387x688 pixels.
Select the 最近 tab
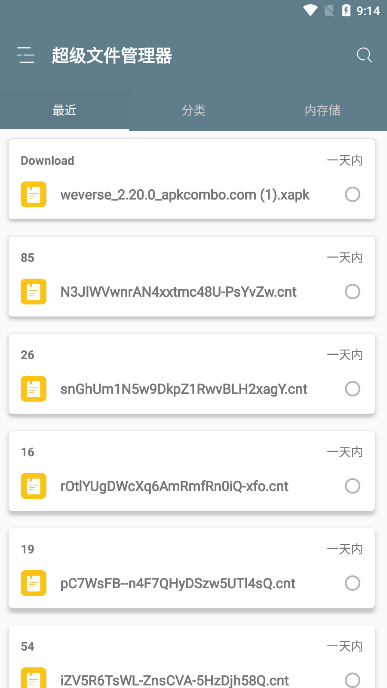[64, 110]
